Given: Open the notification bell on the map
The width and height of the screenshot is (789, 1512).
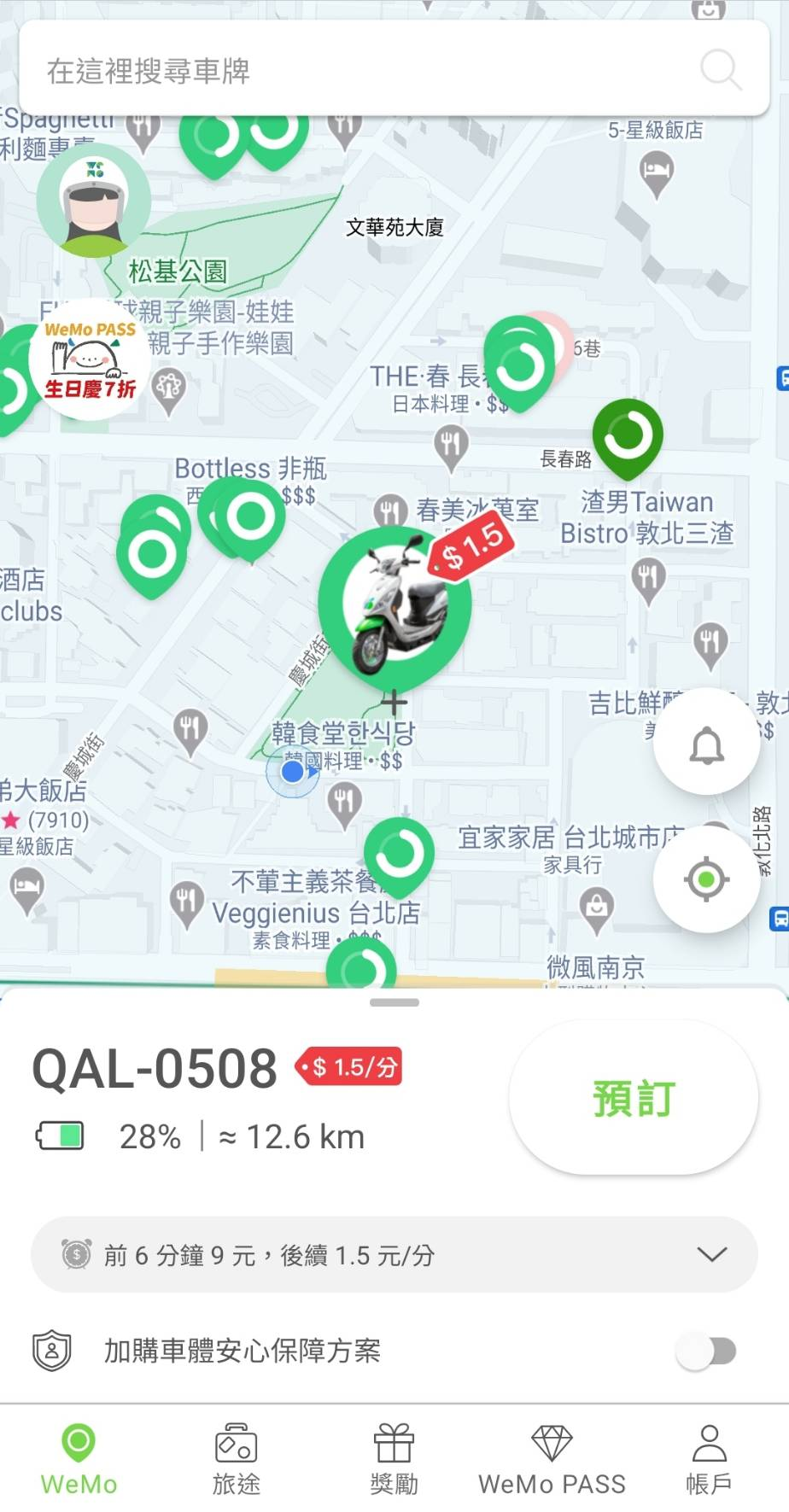Looking at the screenshot, I should pos(706,746).
